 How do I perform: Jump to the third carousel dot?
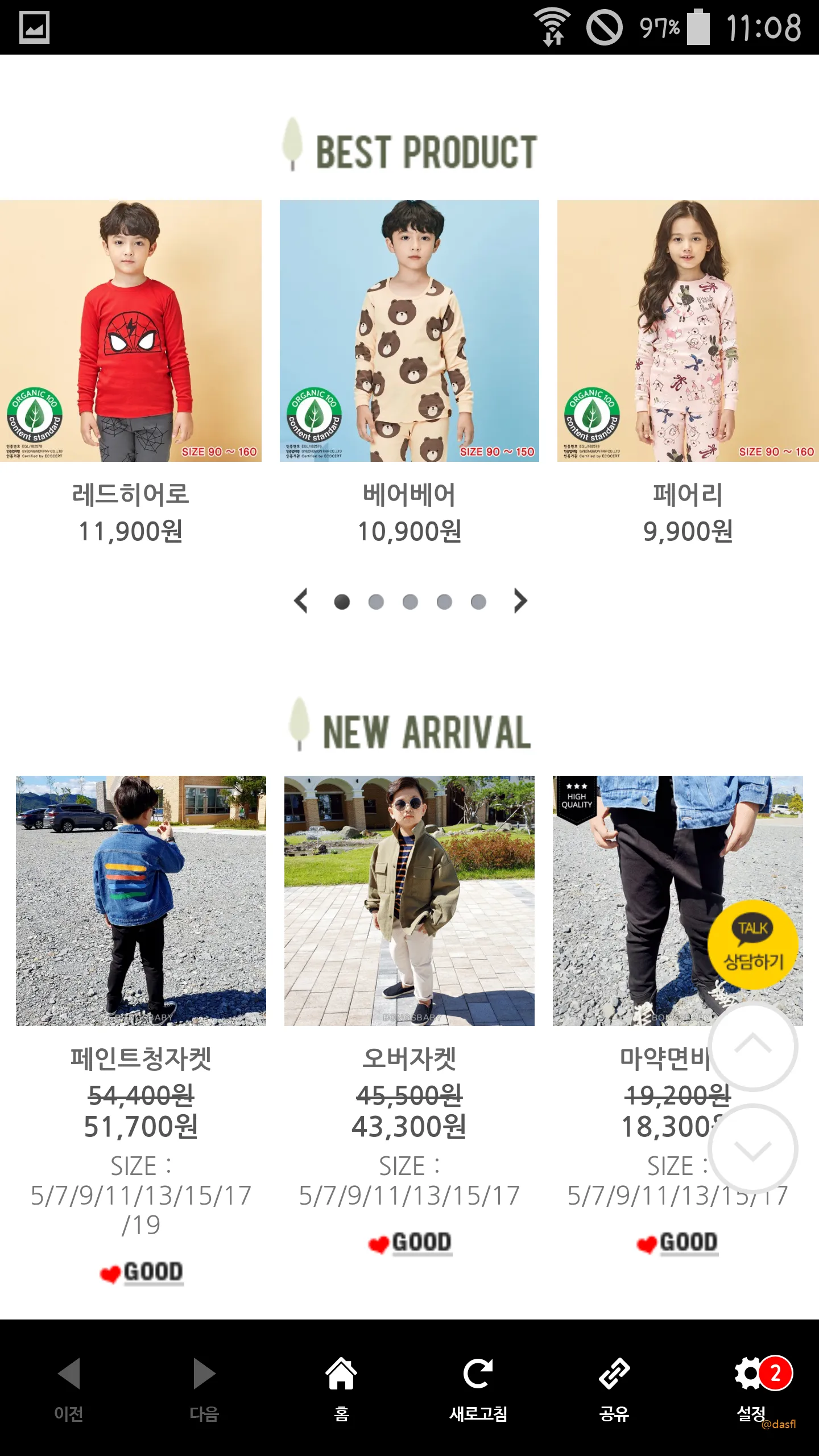click(410, 602)
